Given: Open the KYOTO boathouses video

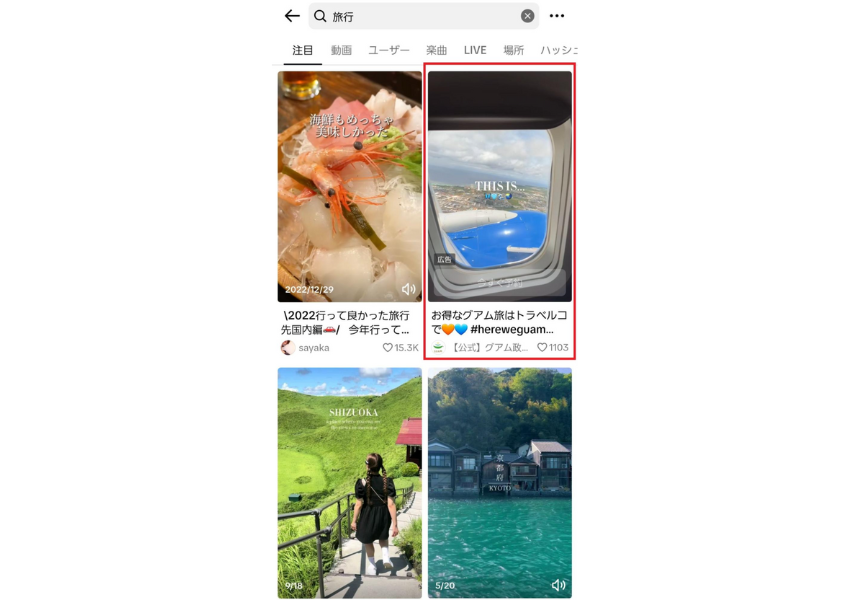Looking at the screenshot, I should point(499,482).
